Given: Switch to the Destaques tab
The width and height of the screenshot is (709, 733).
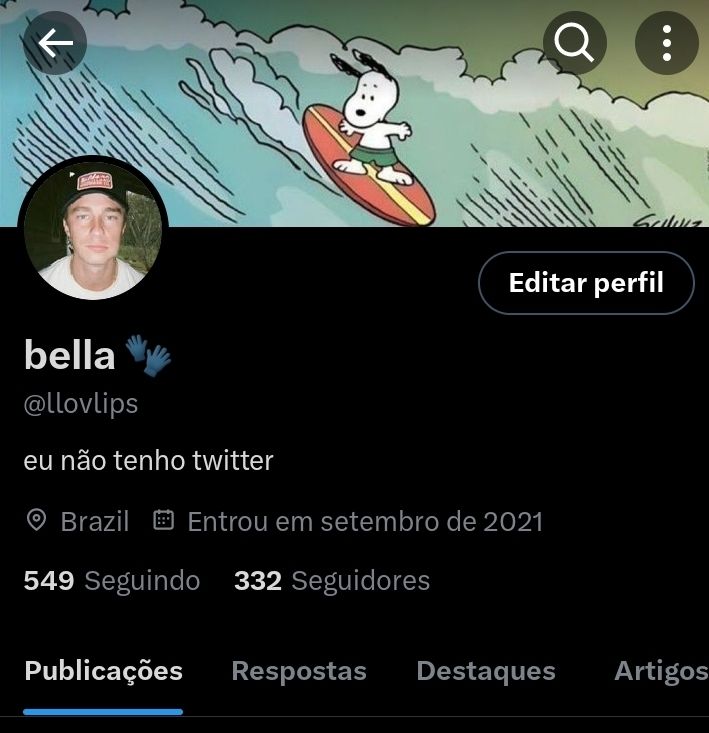Looking at the screenshot, I should [486, 670].
